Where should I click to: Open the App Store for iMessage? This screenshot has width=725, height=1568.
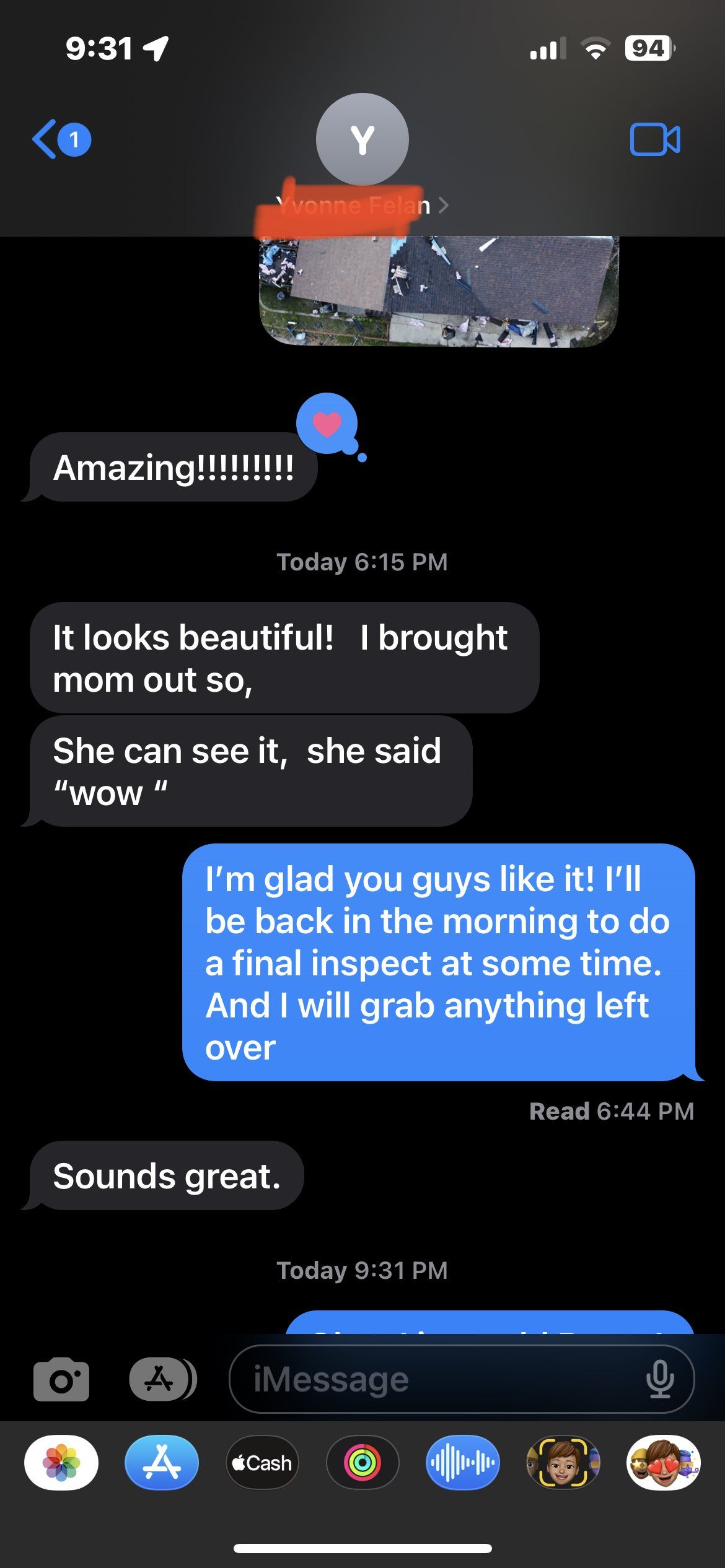click(x=162, y=1463)
